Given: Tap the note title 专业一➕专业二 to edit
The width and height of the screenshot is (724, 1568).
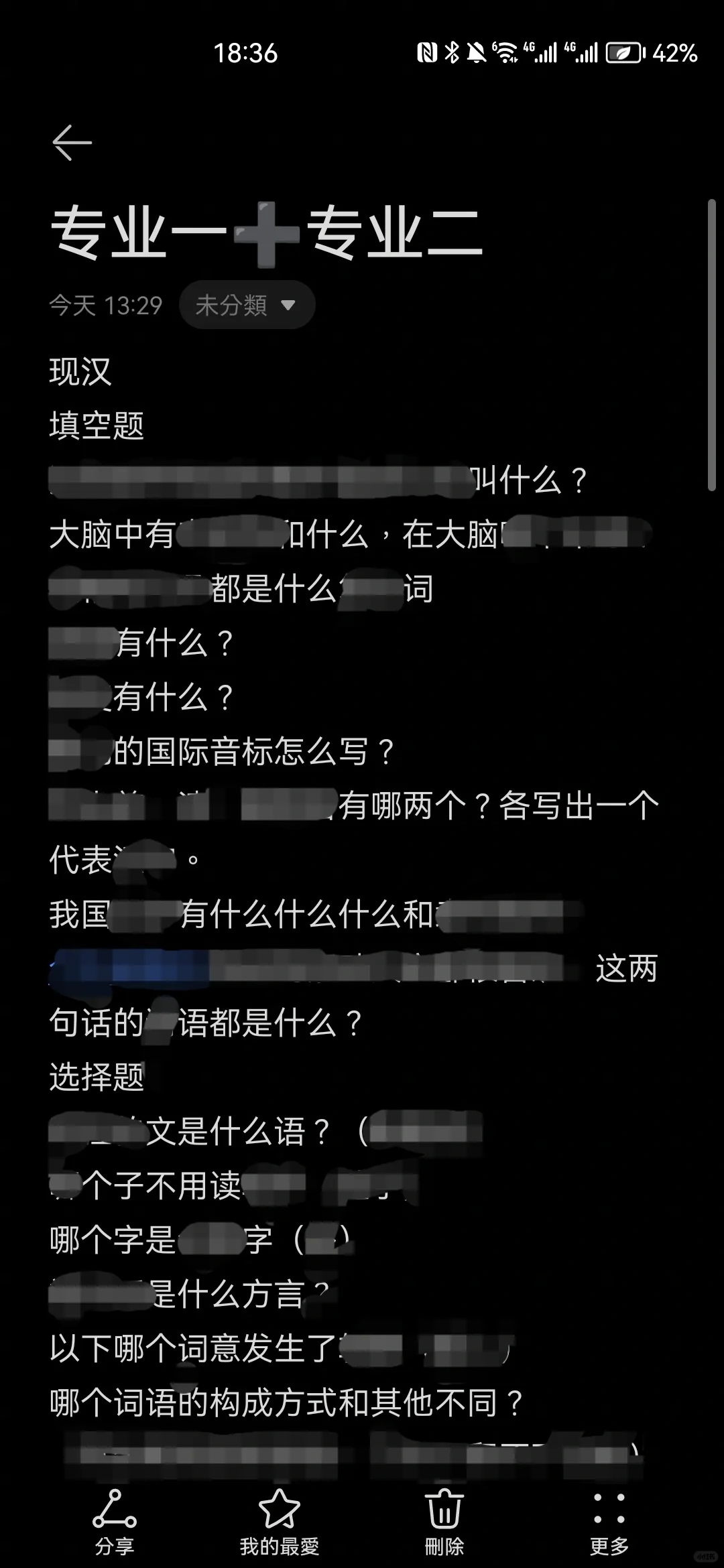Looking at the screenshot, I should (267, 233).
